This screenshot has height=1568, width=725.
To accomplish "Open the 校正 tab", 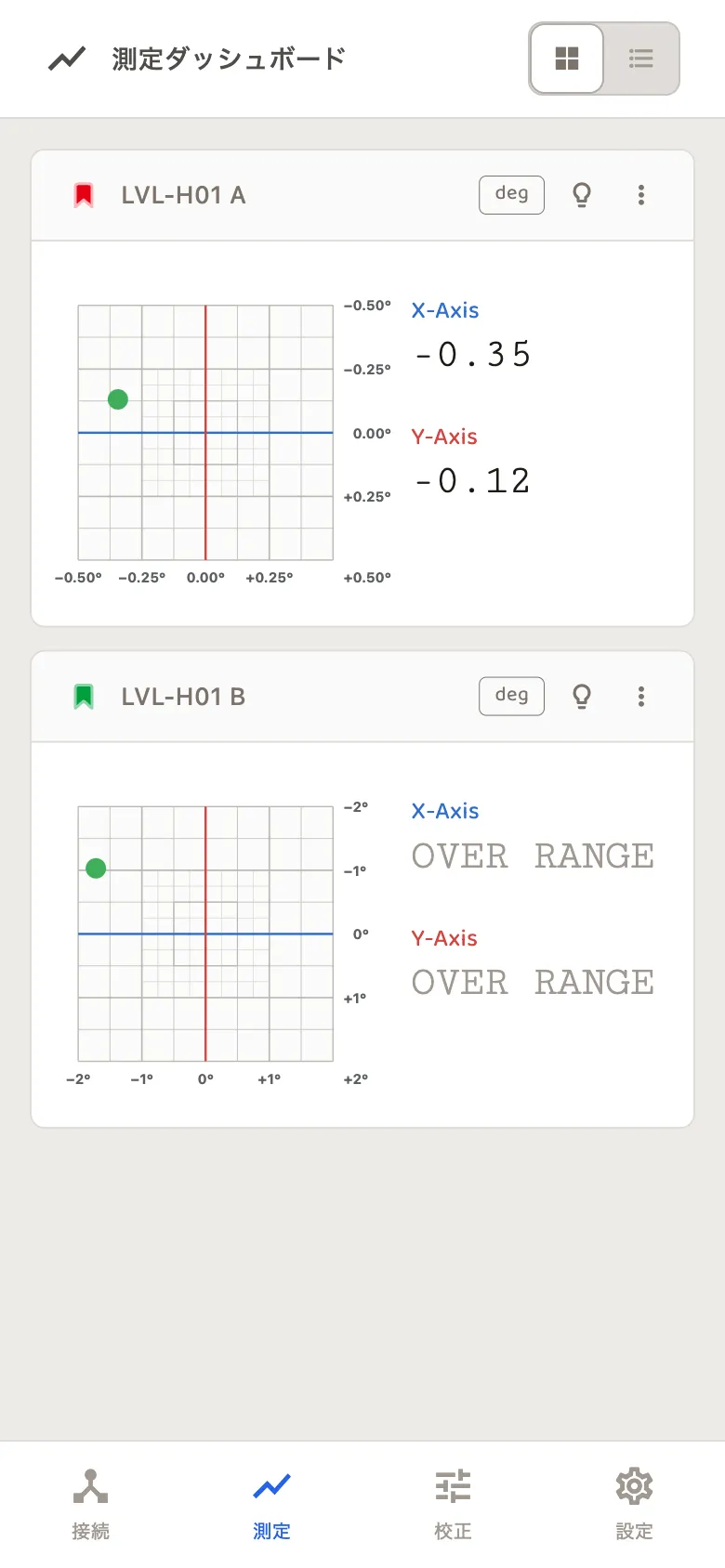I will (454, 1505).
